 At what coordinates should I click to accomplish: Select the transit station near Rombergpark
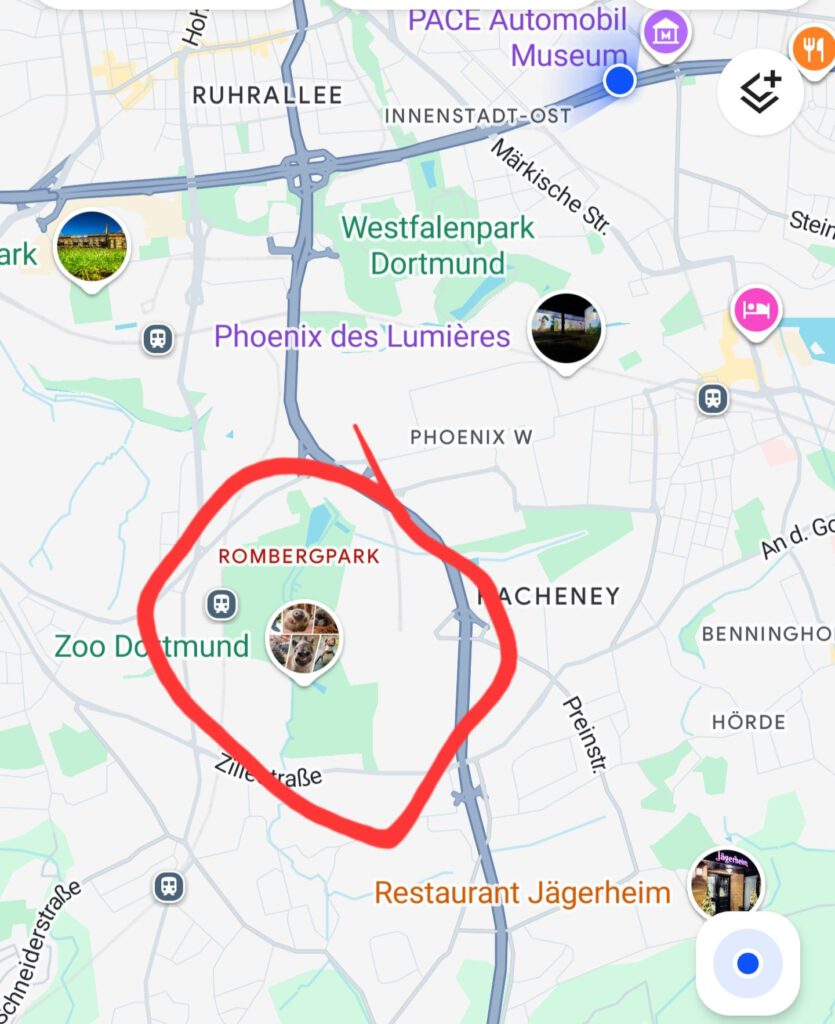[x=221, y=603]
